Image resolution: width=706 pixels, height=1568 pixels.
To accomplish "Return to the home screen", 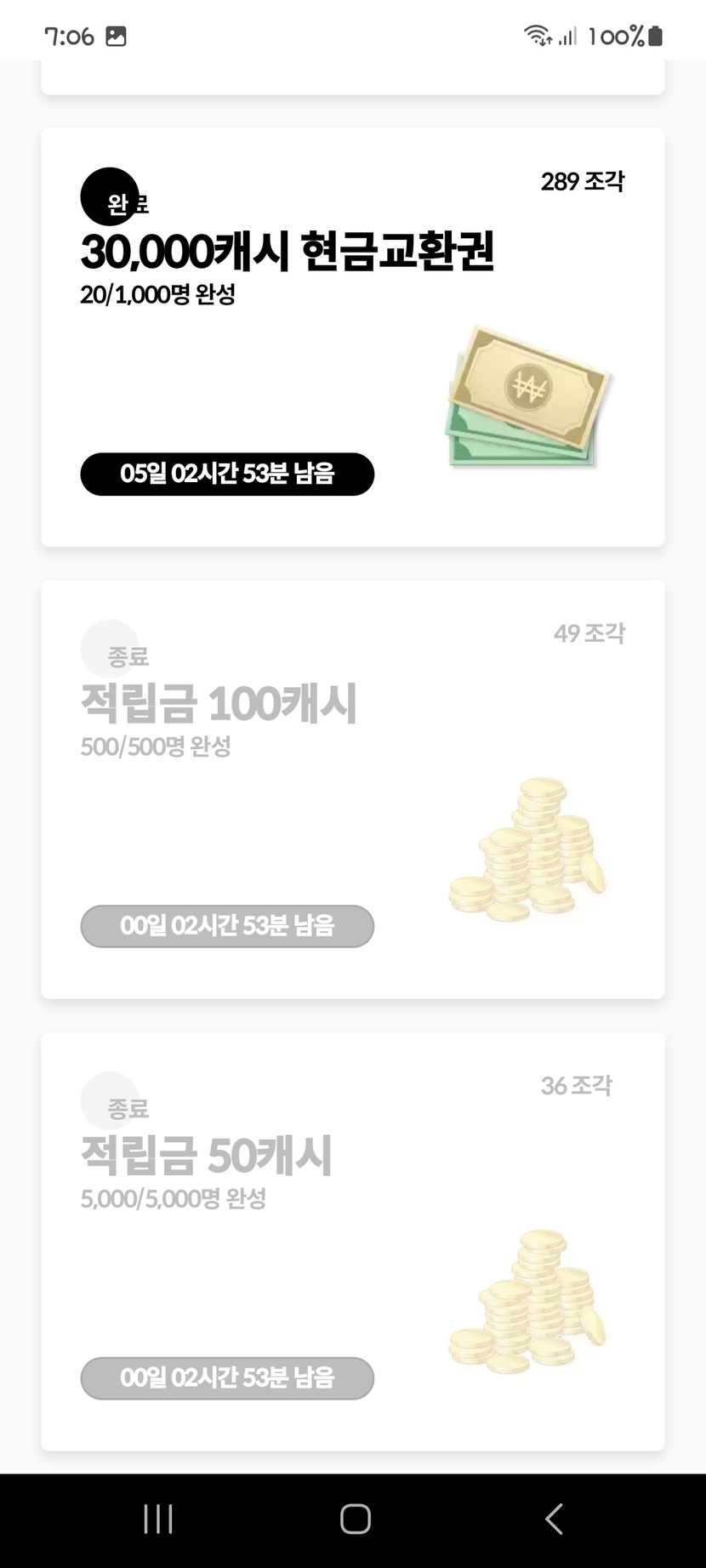I will (355, 1519).
